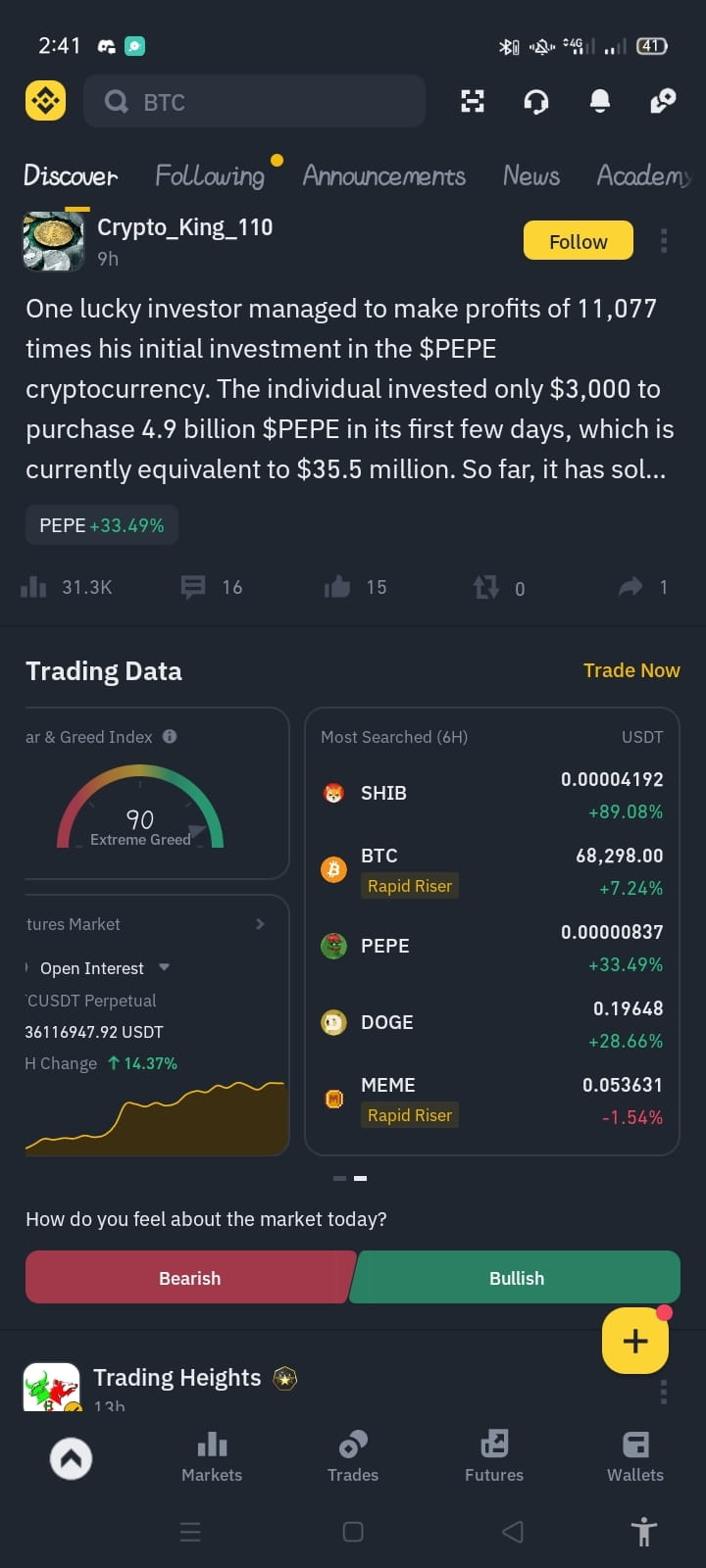Tap the Trade Now link
This screenshot has height=1568, width=706.
631,670
